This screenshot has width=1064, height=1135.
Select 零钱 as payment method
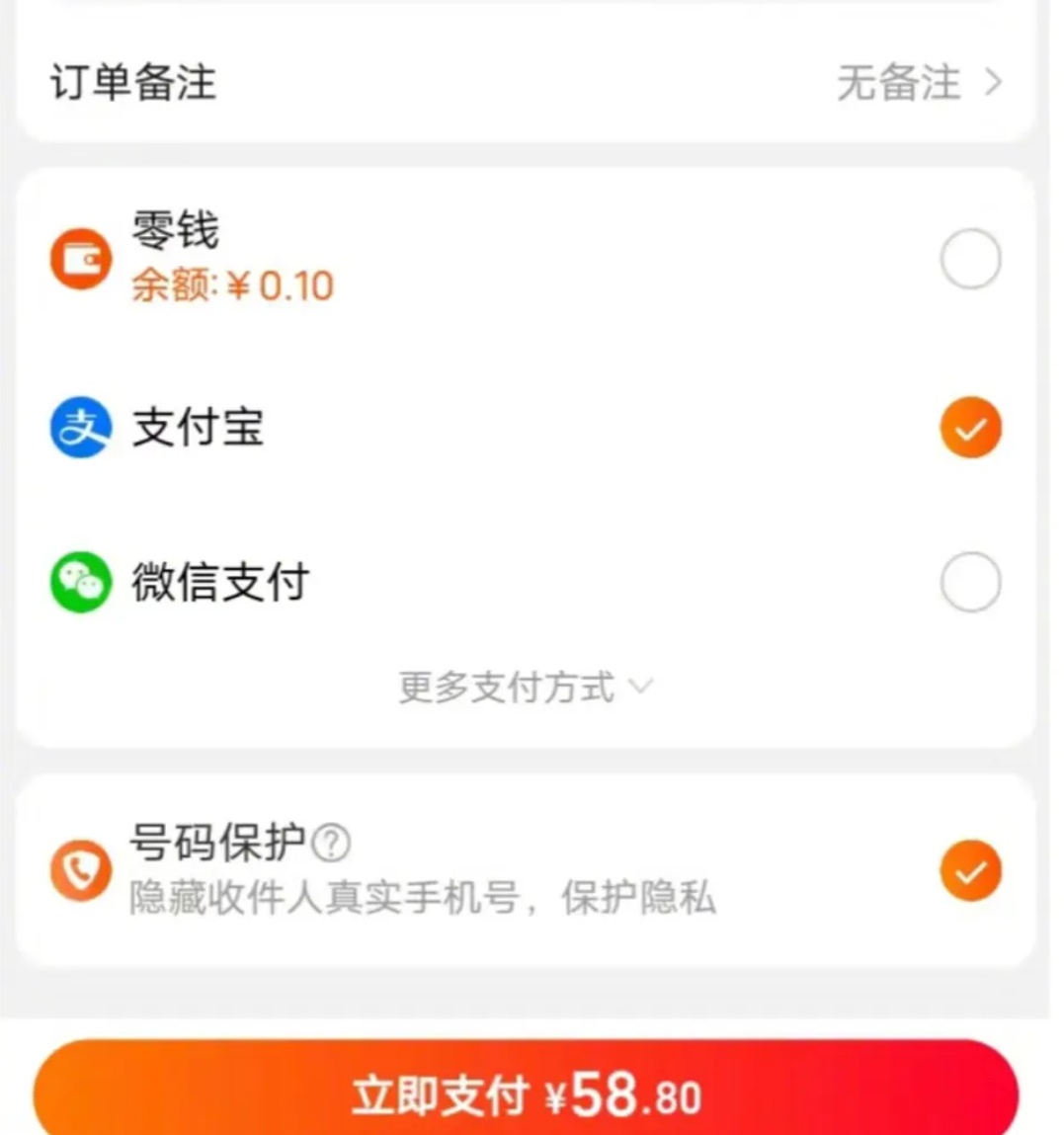(x=970, y=258)
